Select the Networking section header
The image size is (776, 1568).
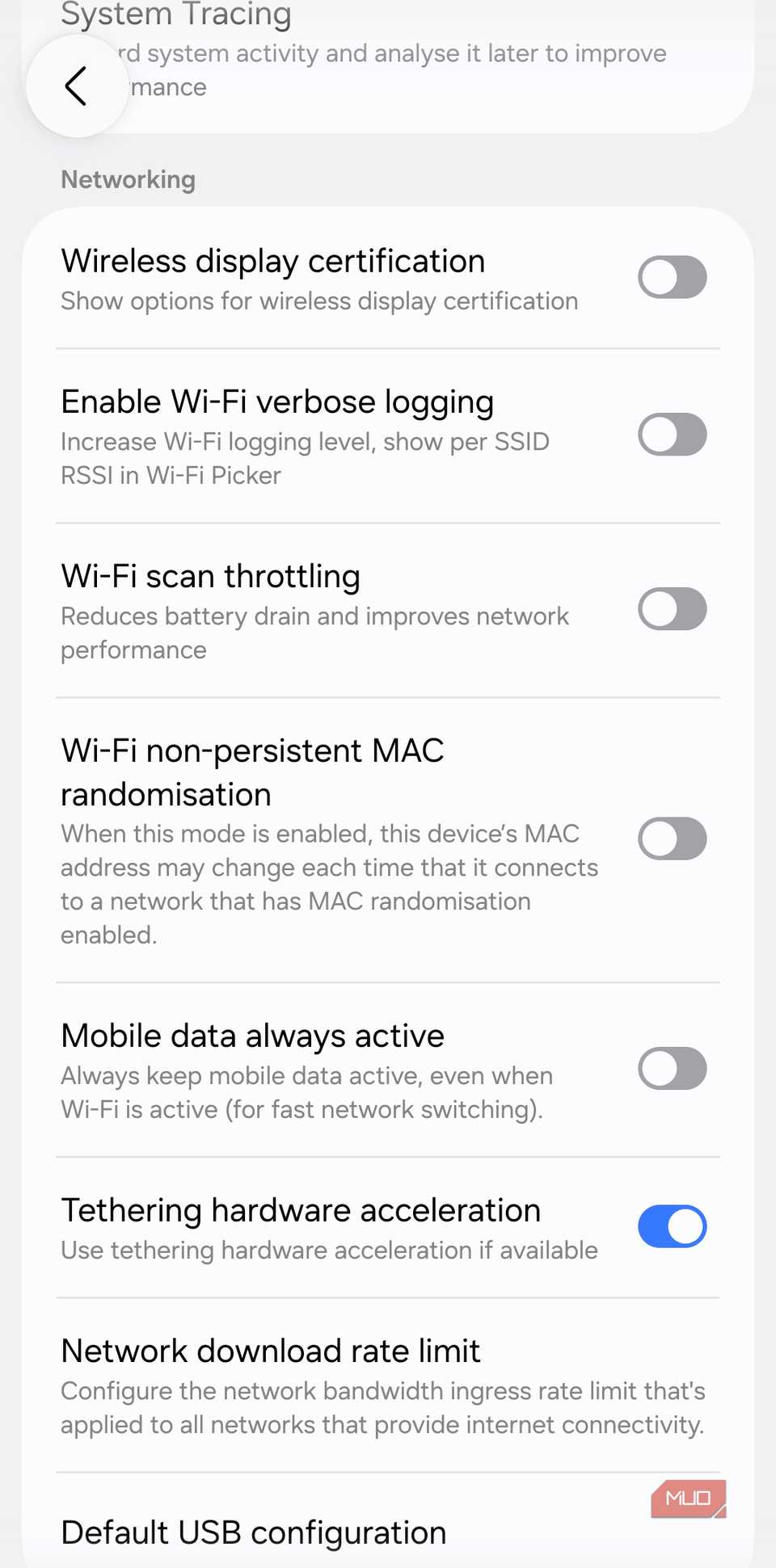(127, 179)
